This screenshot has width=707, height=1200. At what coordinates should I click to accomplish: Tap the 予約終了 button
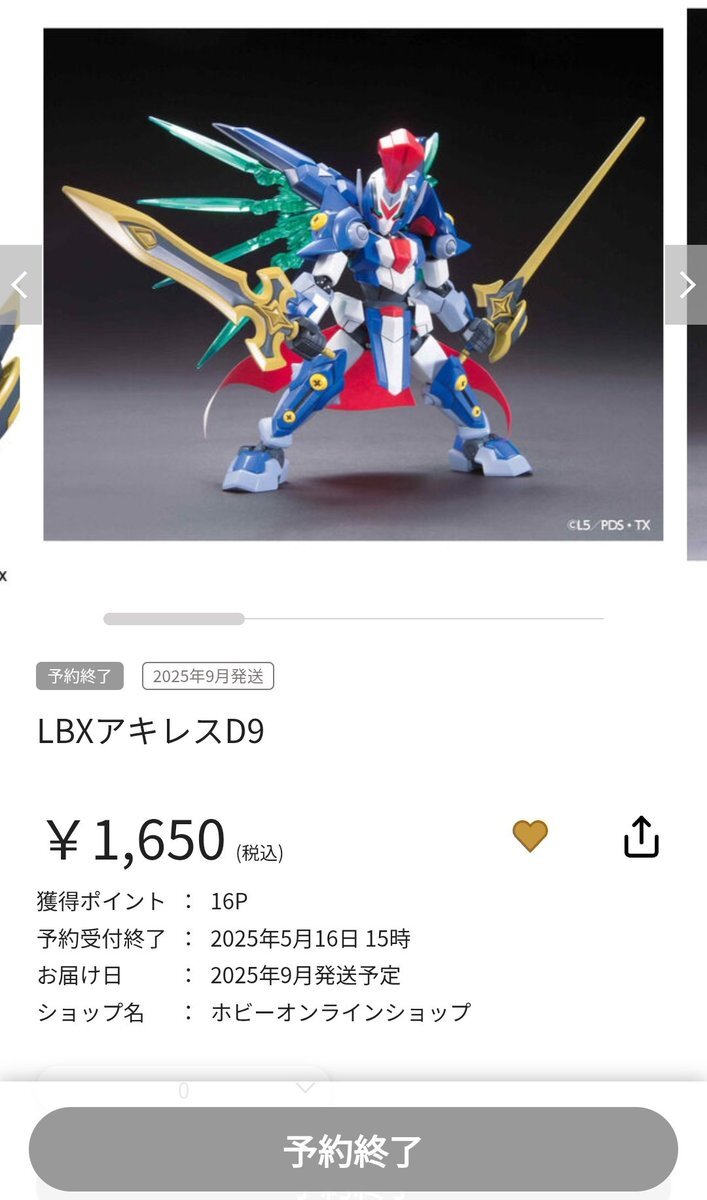pos(353,1149)
